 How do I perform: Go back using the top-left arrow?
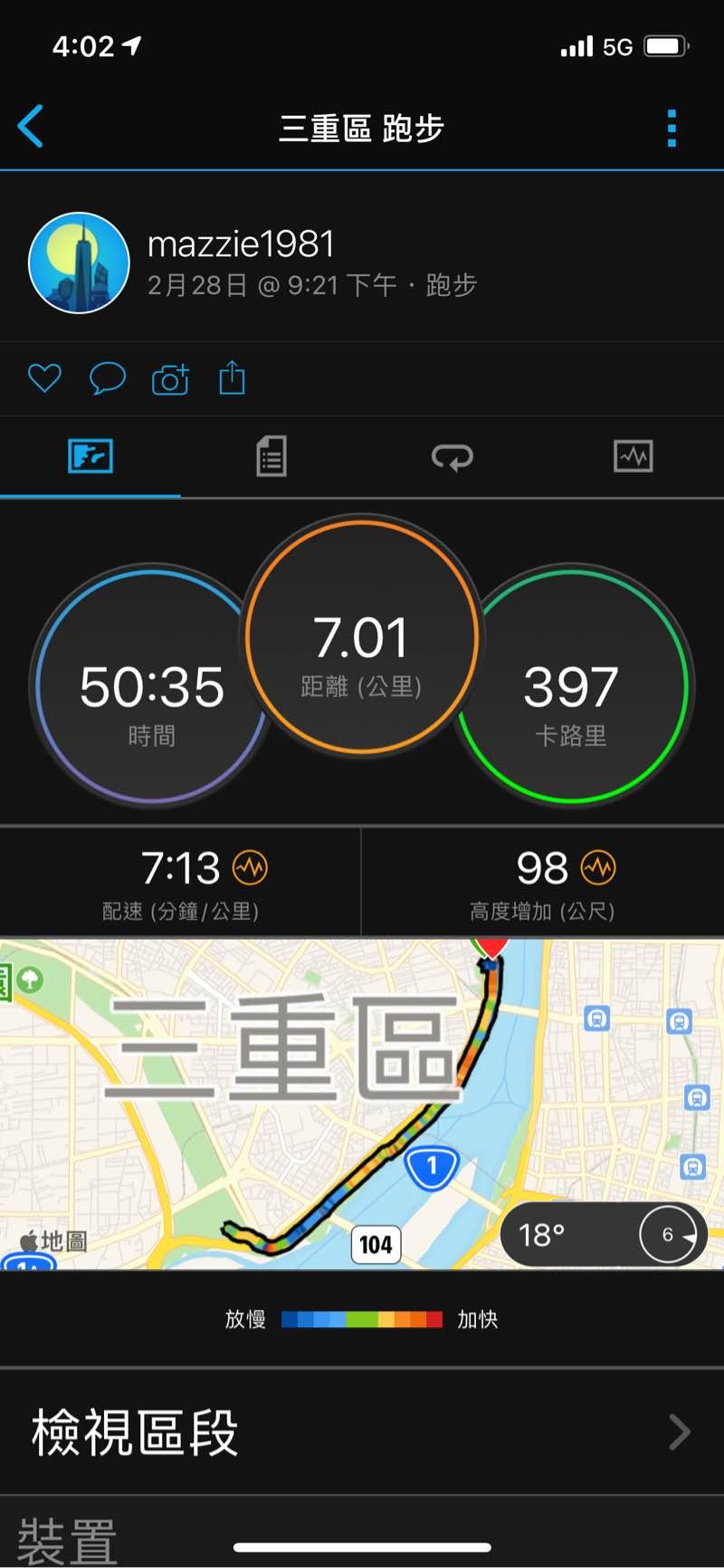click(31, 127)
